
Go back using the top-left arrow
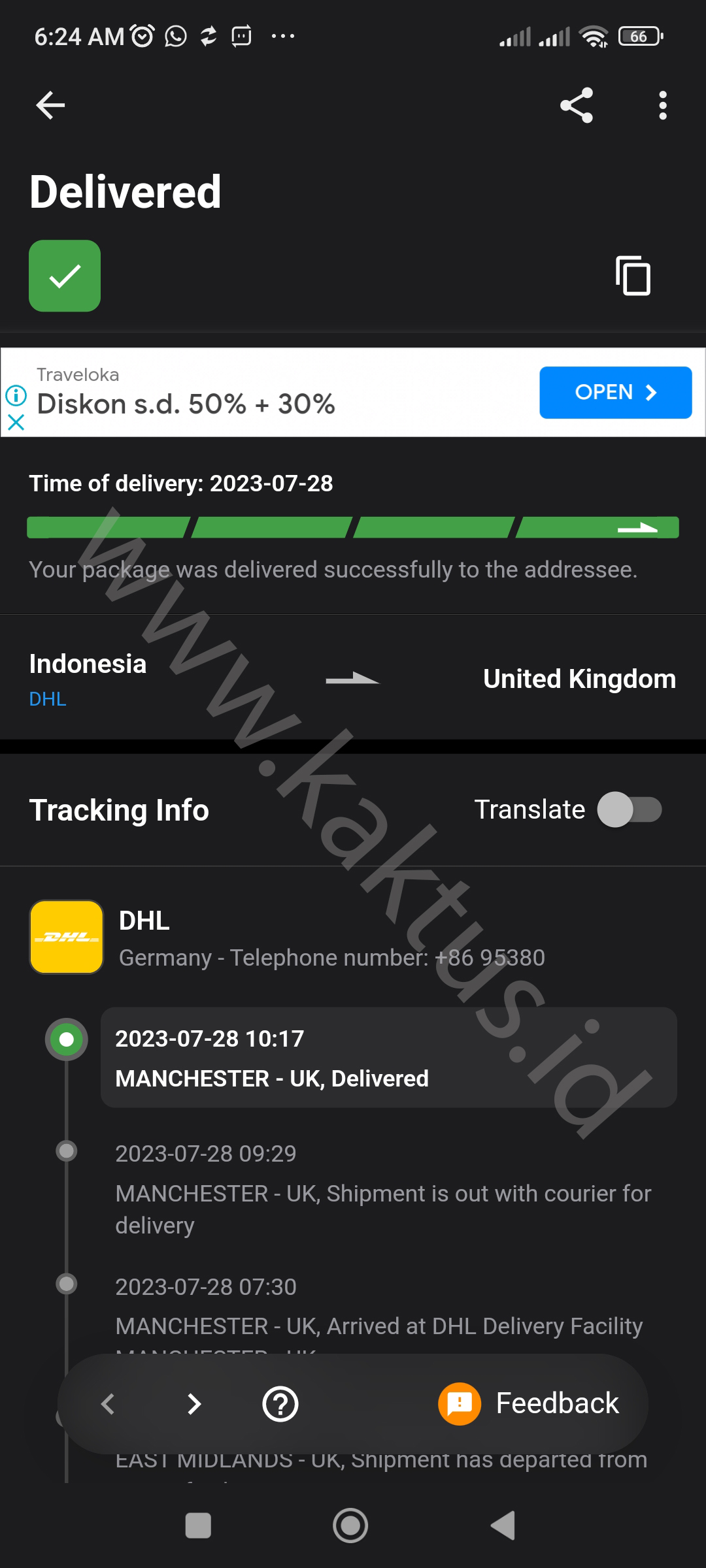(50, 105)
